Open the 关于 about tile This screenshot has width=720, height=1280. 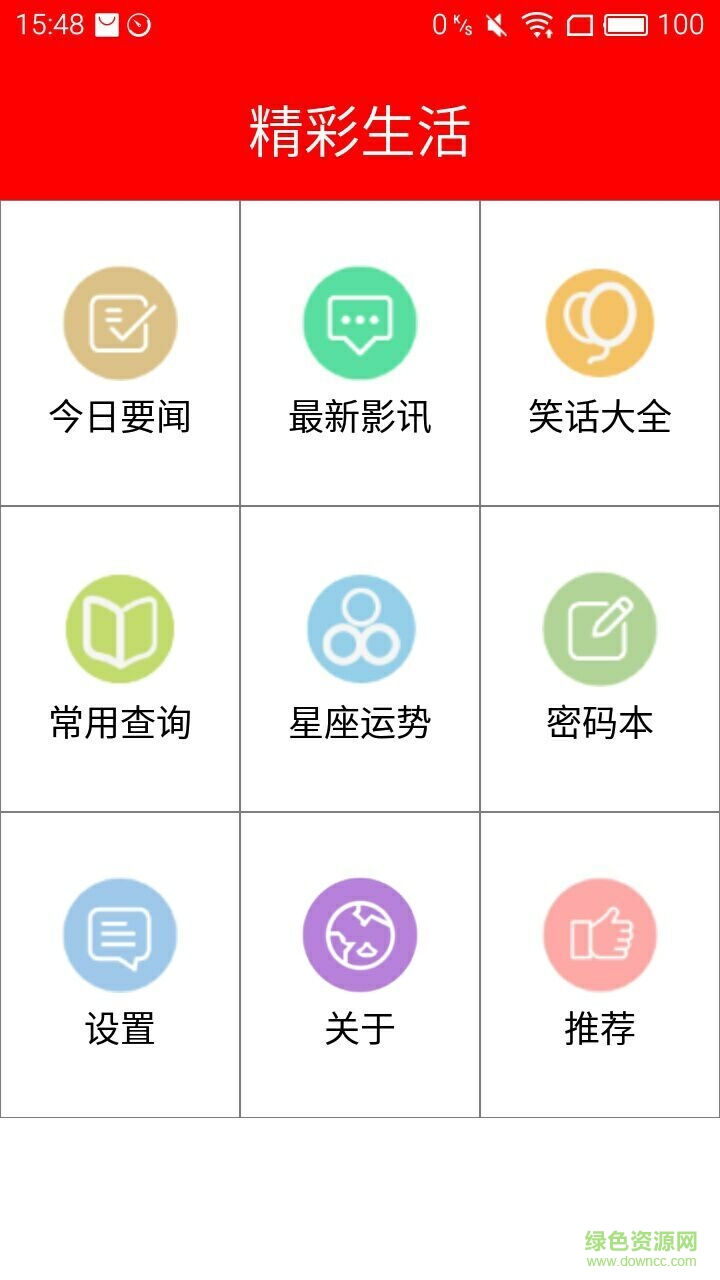coord(360,965)
